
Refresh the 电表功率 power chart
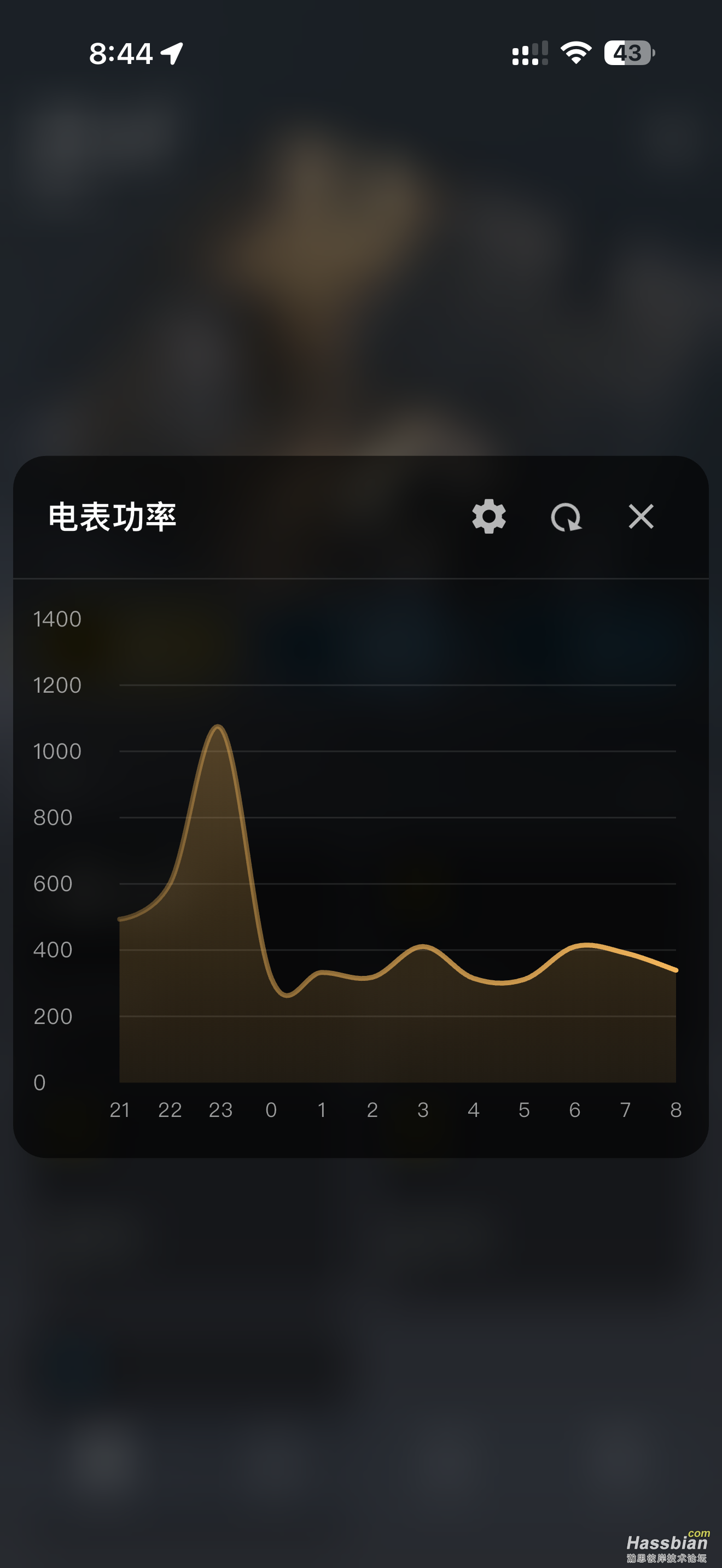click(566, 517)
